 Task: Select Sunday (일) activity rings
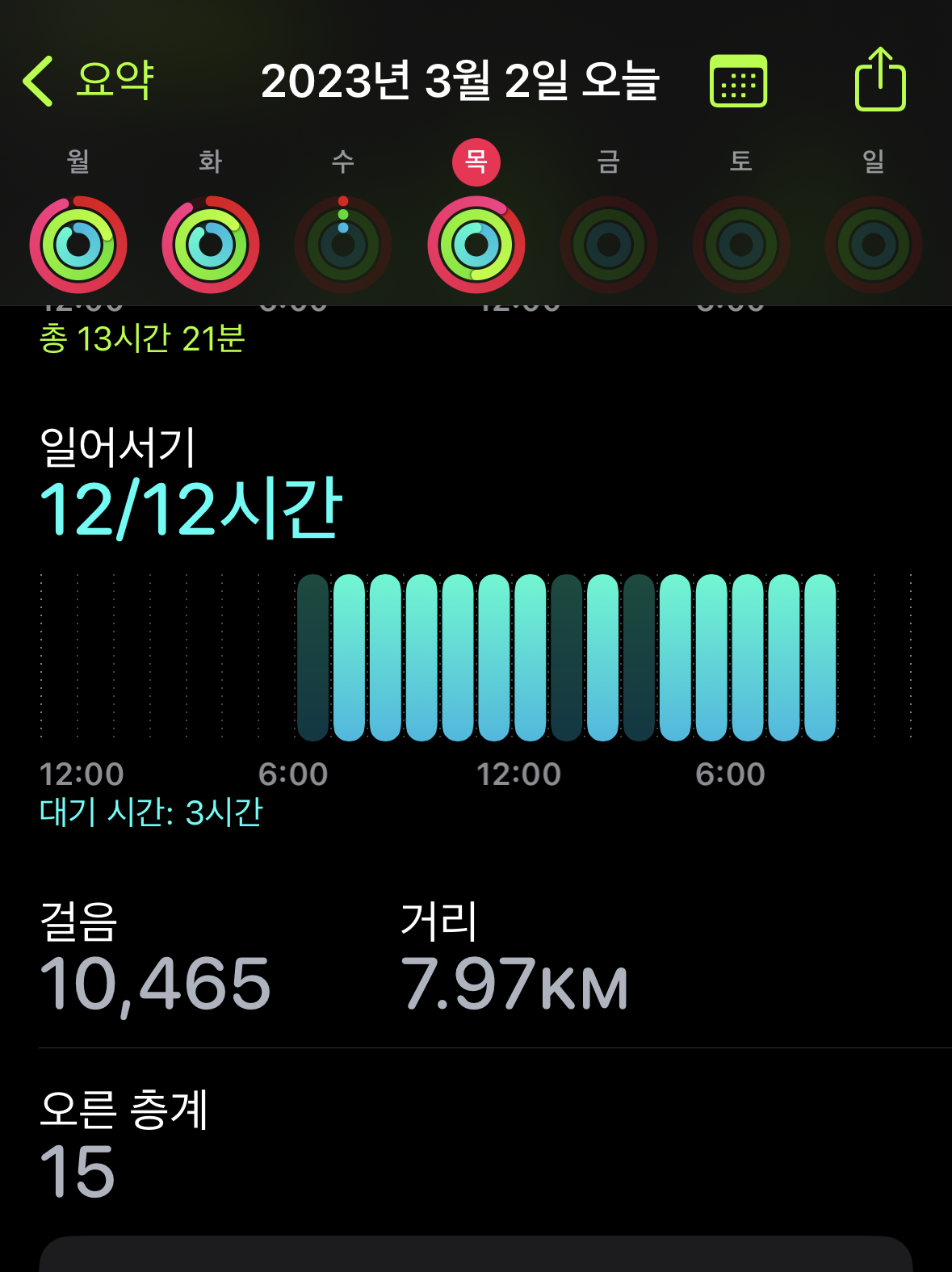874,244
